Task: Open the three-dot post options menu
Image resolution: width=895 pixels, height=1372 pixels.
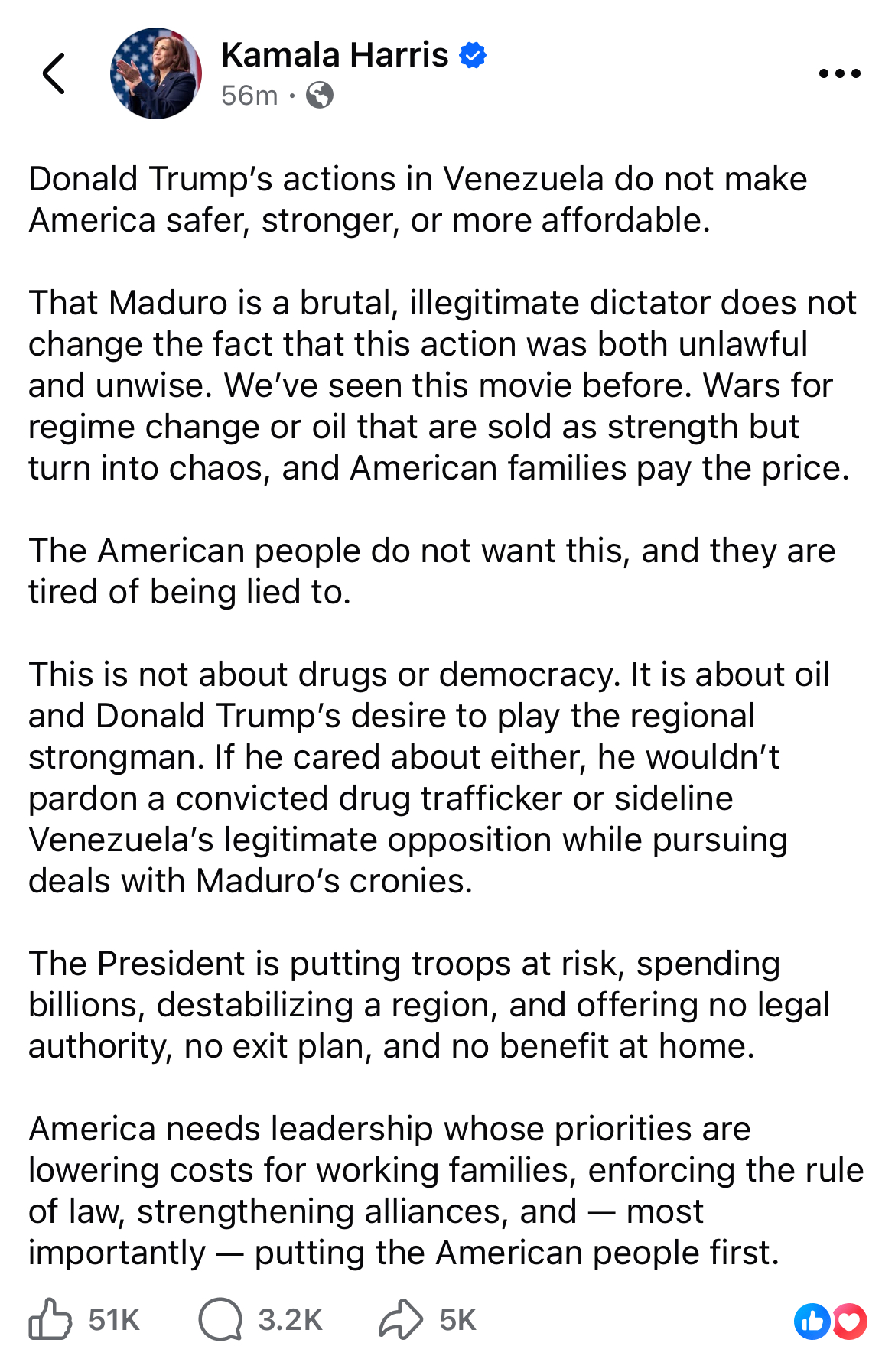Action: pos(839,73)
